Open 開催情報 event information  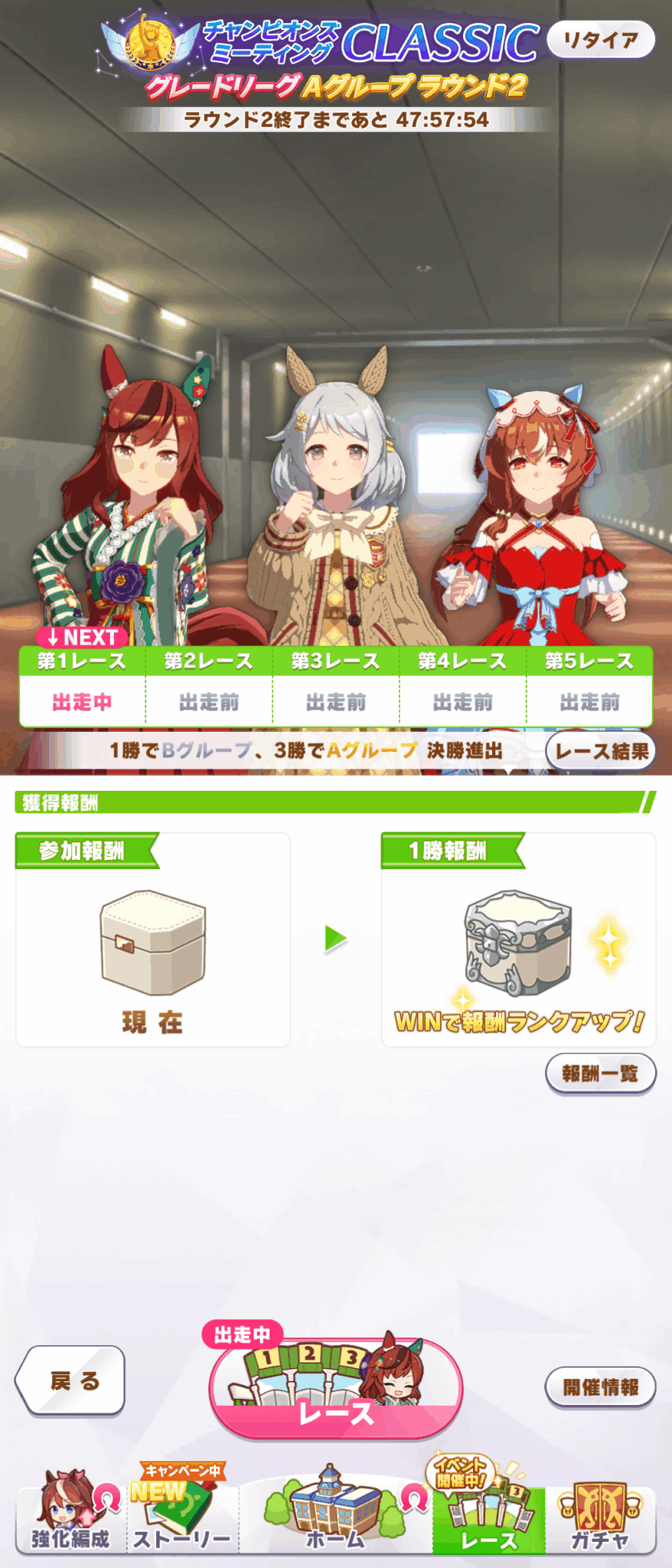[600, 1387]
